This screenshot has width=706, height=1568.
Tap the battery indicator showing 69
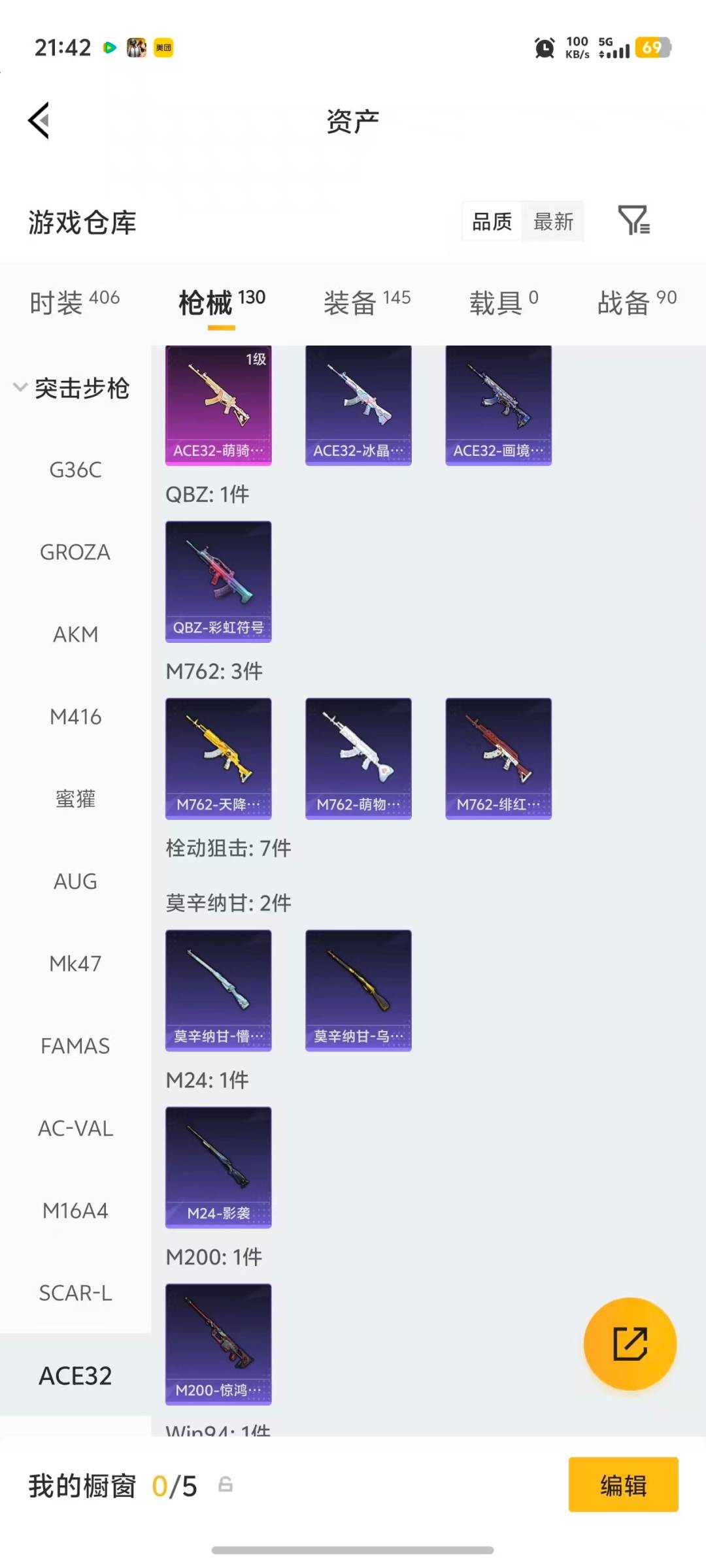coord(653,48)
